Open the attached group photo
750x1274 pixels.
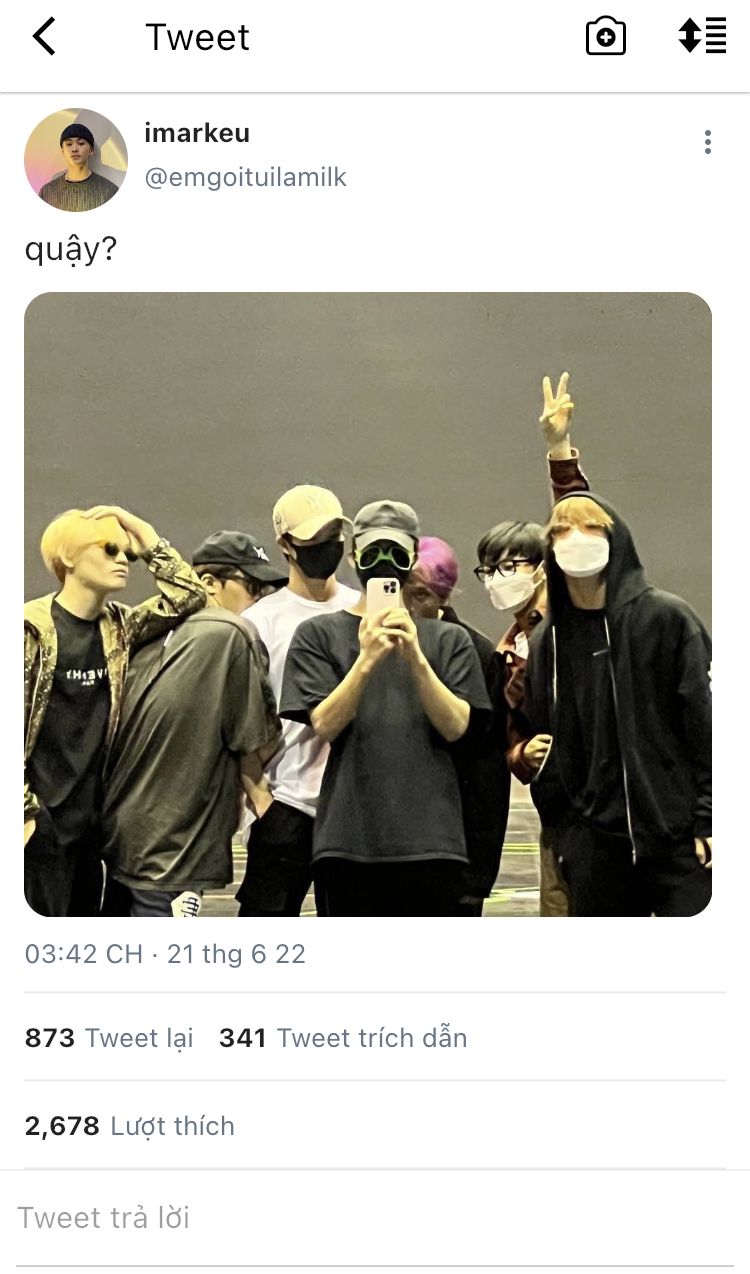[368, 604]
